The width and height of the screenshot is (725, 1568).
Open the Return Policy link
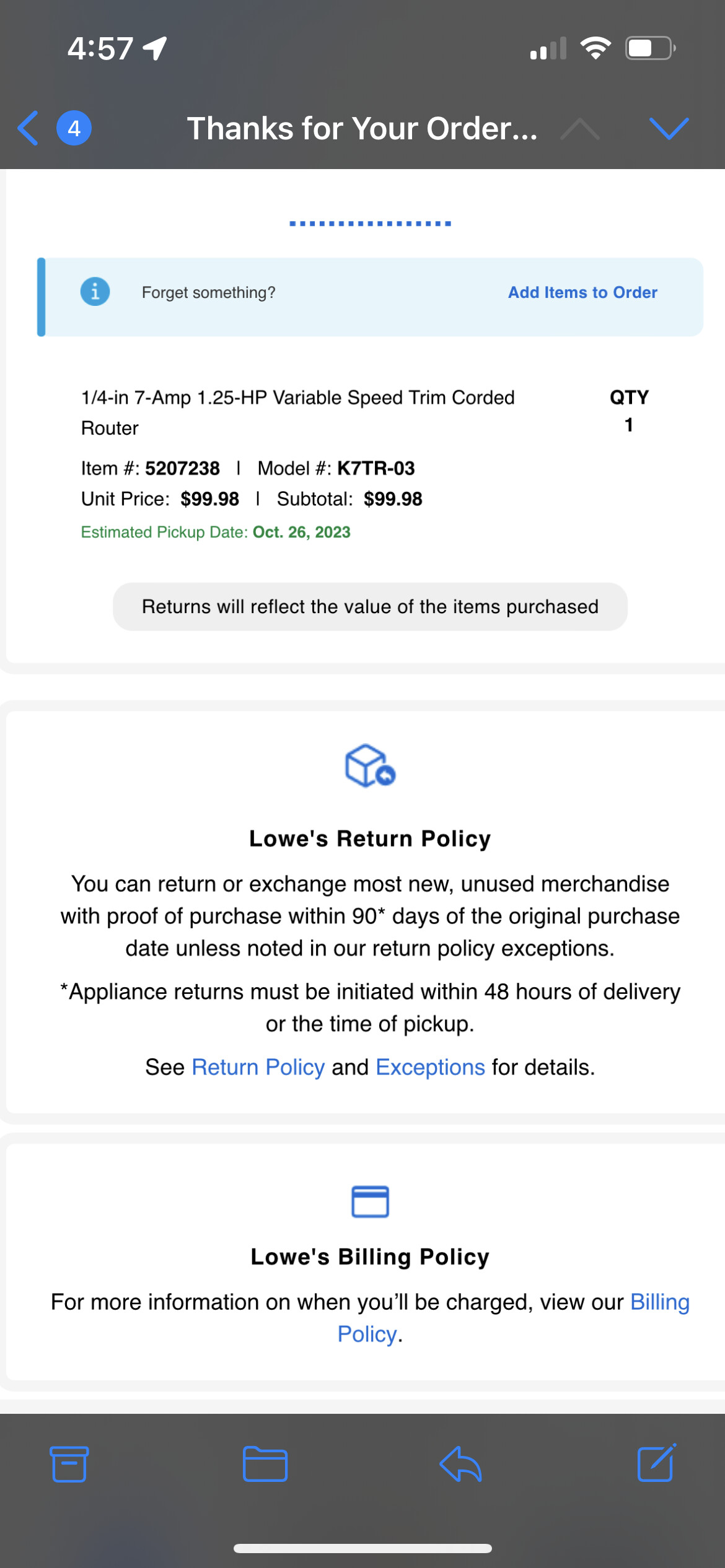258,1067
